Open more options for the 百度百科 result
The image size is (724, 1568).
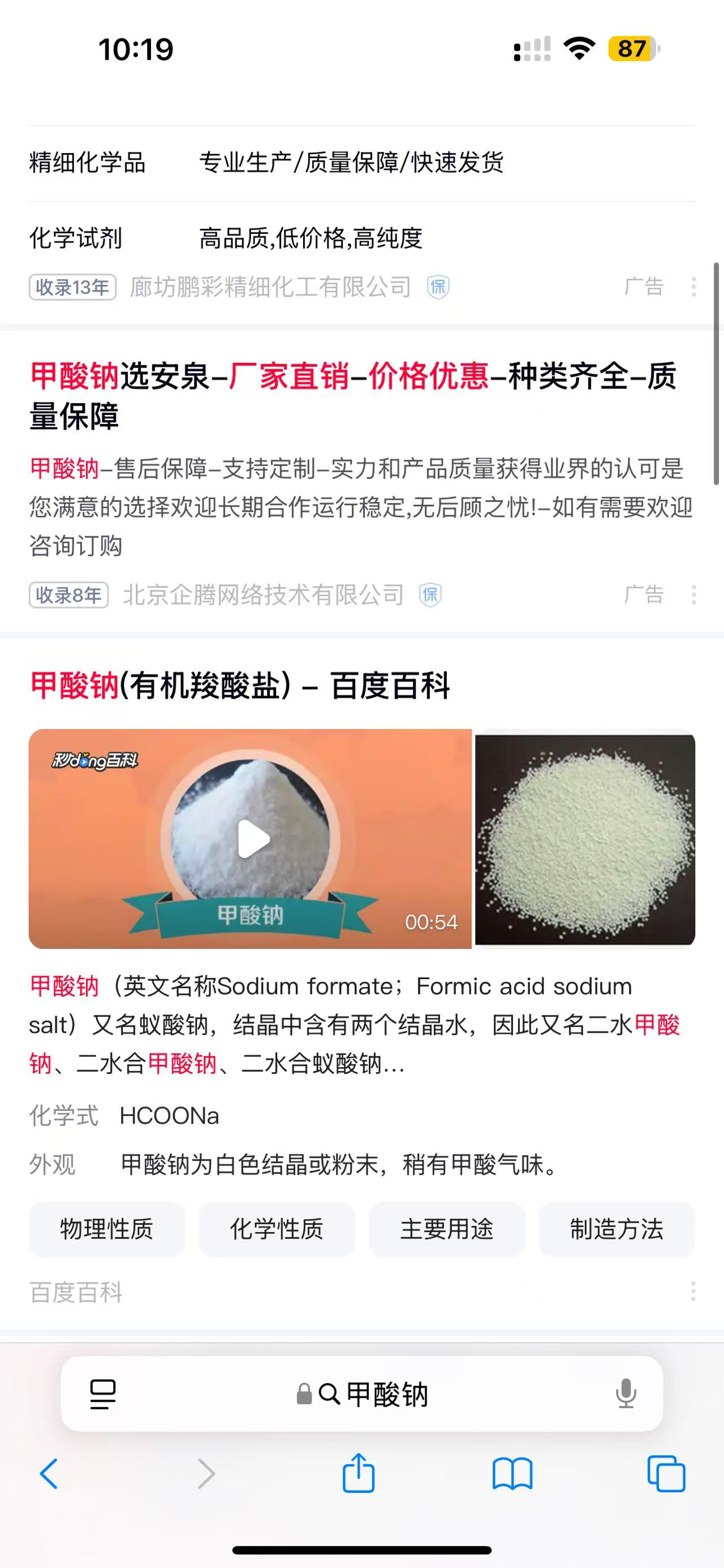pos(693,1291)
